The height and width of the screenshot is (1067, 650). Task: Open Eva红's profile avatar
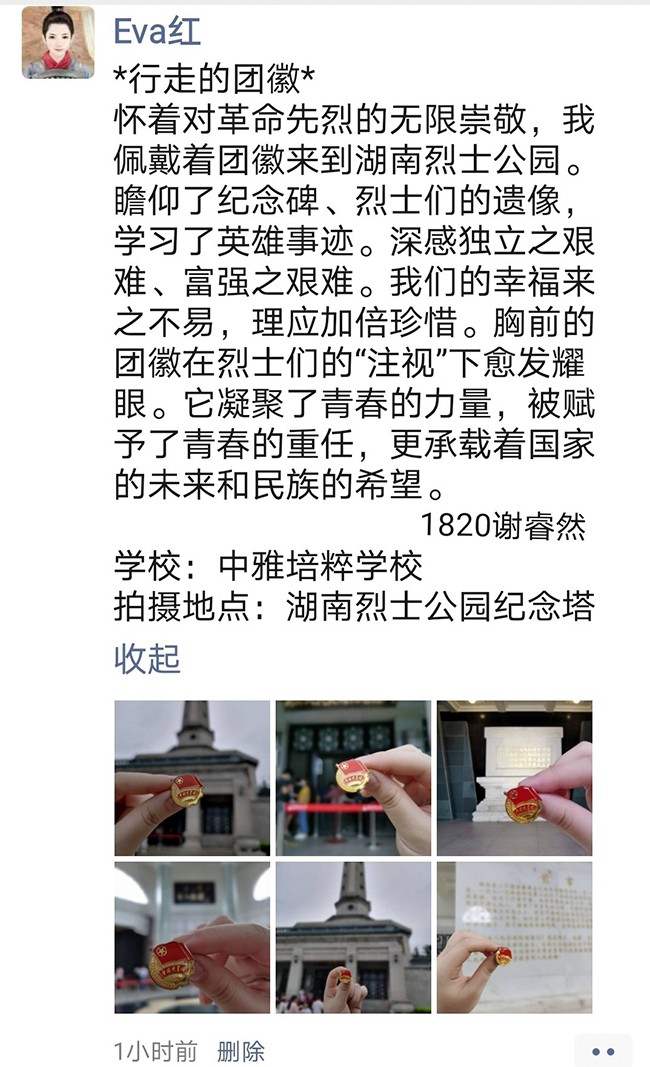[58, 42]
